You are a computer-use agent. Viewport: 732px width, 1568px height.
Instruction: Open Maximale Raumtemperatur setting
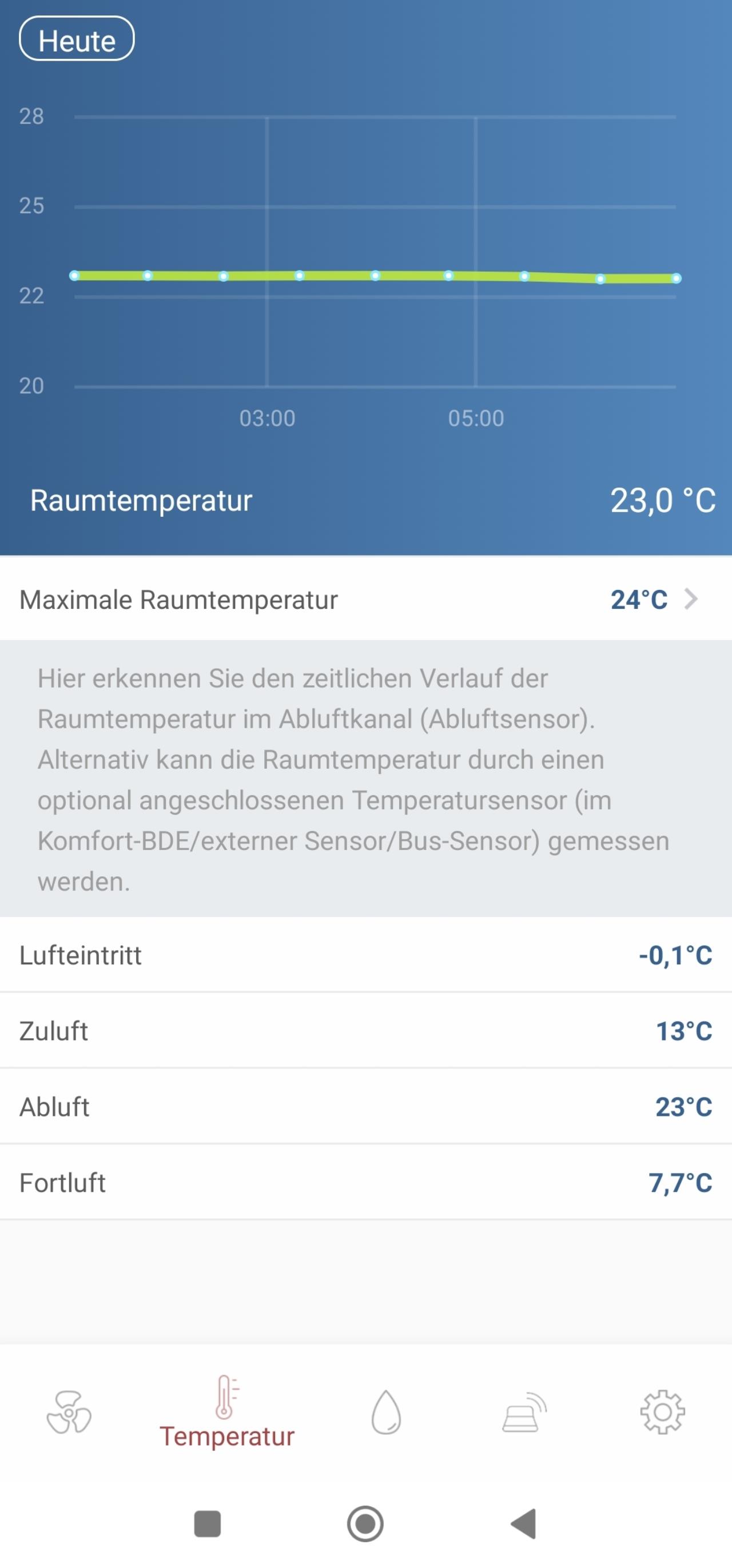click(366, 599)
